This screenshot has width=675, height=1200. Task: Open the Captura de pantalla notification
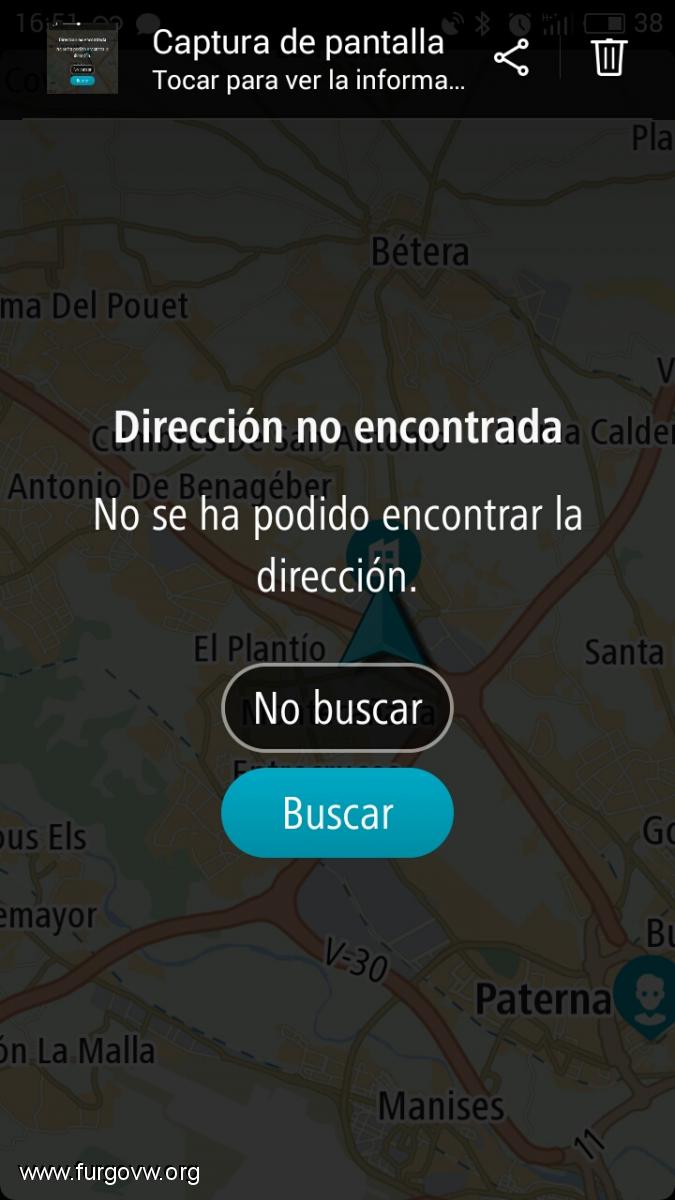tap(300, 60)
